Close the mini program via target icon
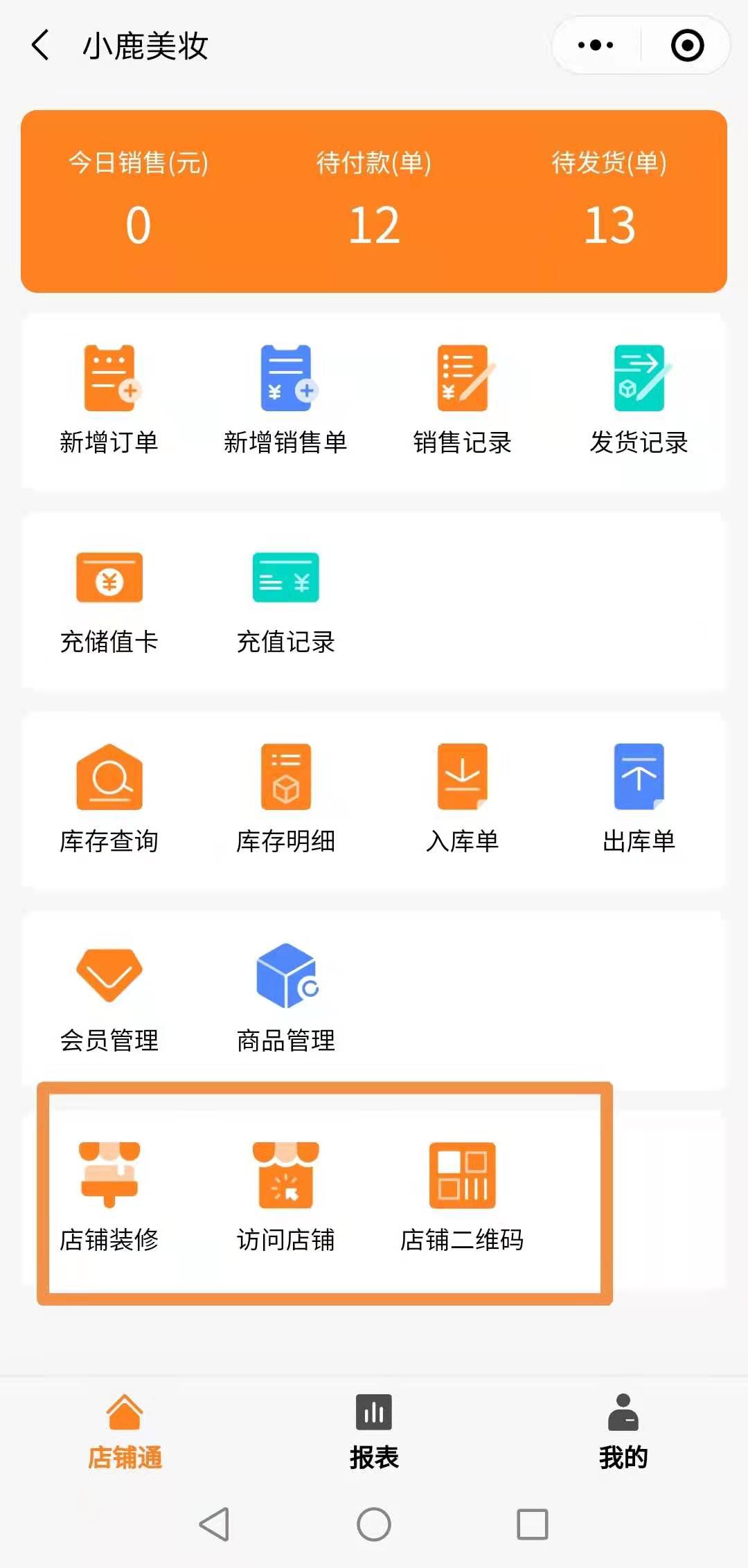This screenshot has height=1568, width=748. pyautogui.click(x=687, y=46)
